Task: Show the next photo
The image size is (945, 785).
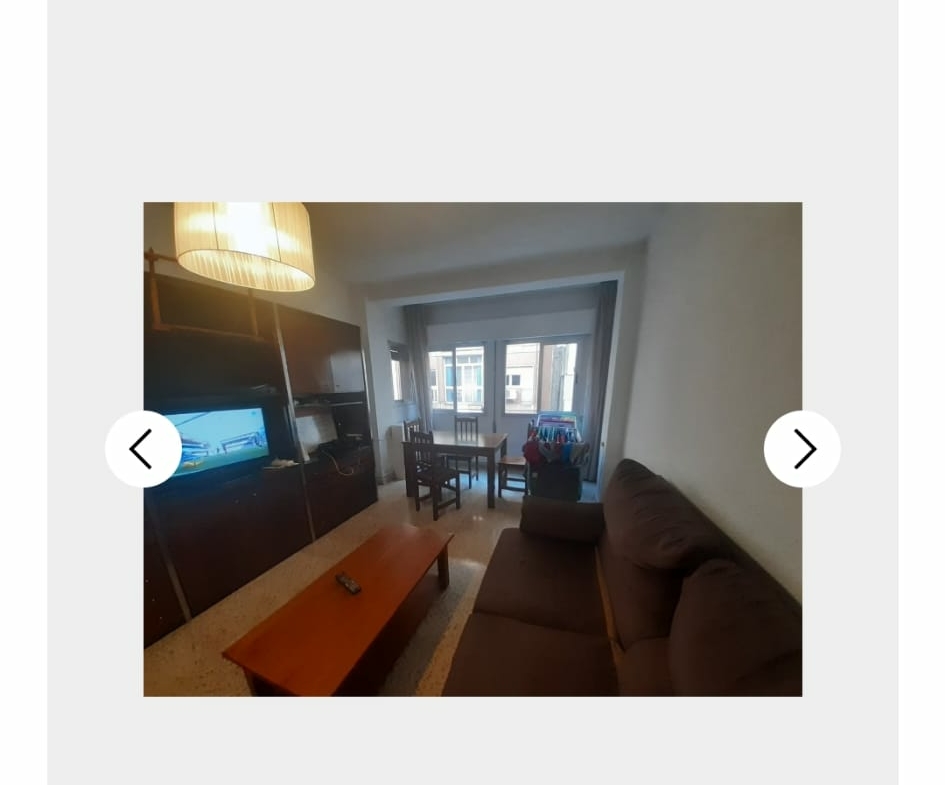Action: coord(802,449)
